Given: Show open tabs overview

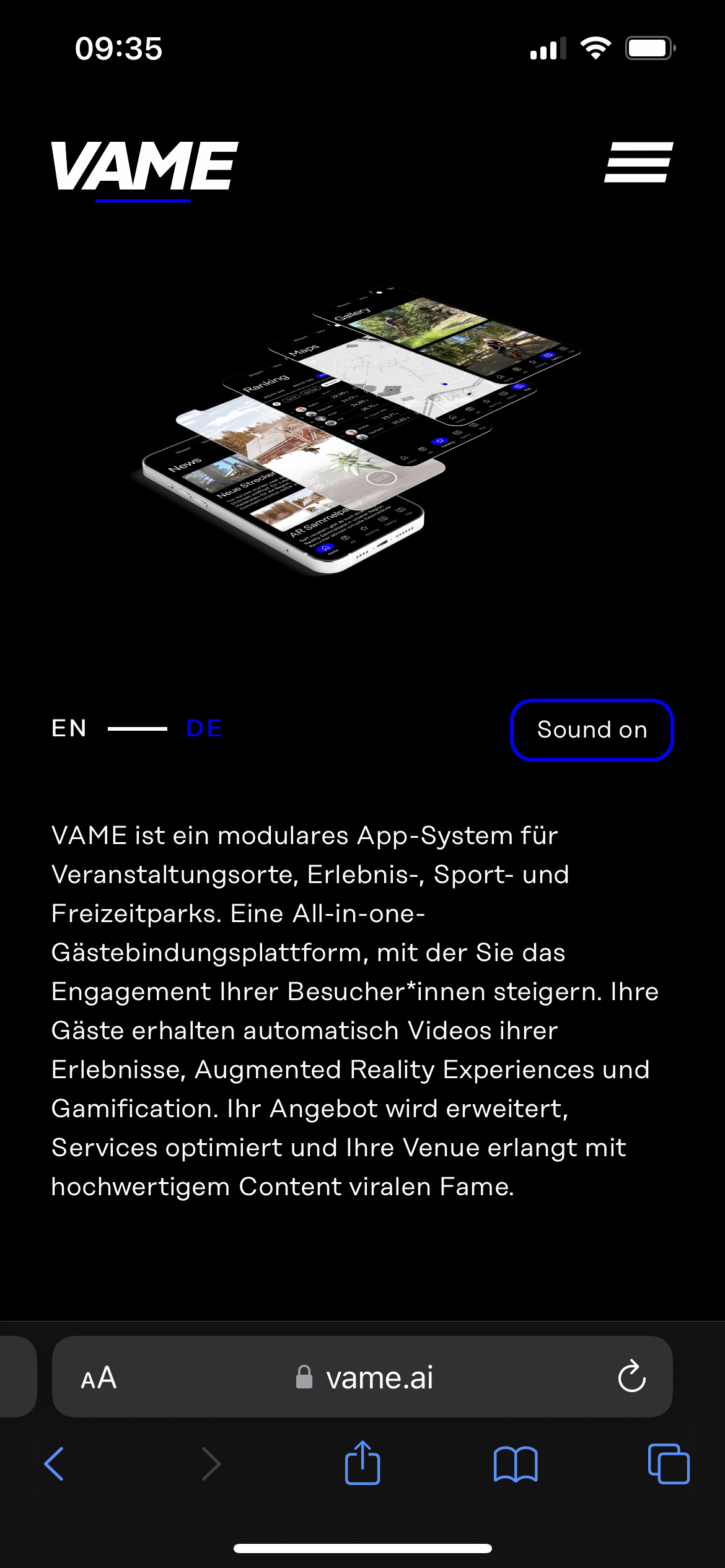Looking at the screenshot, I should tap(668, 1464).
